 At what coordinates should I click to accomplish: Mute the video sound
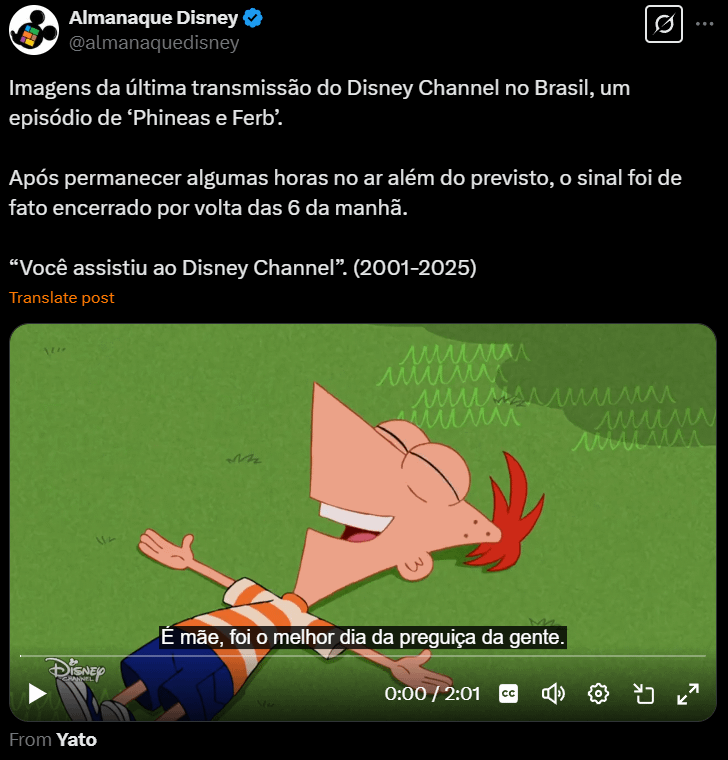[553, 693]
